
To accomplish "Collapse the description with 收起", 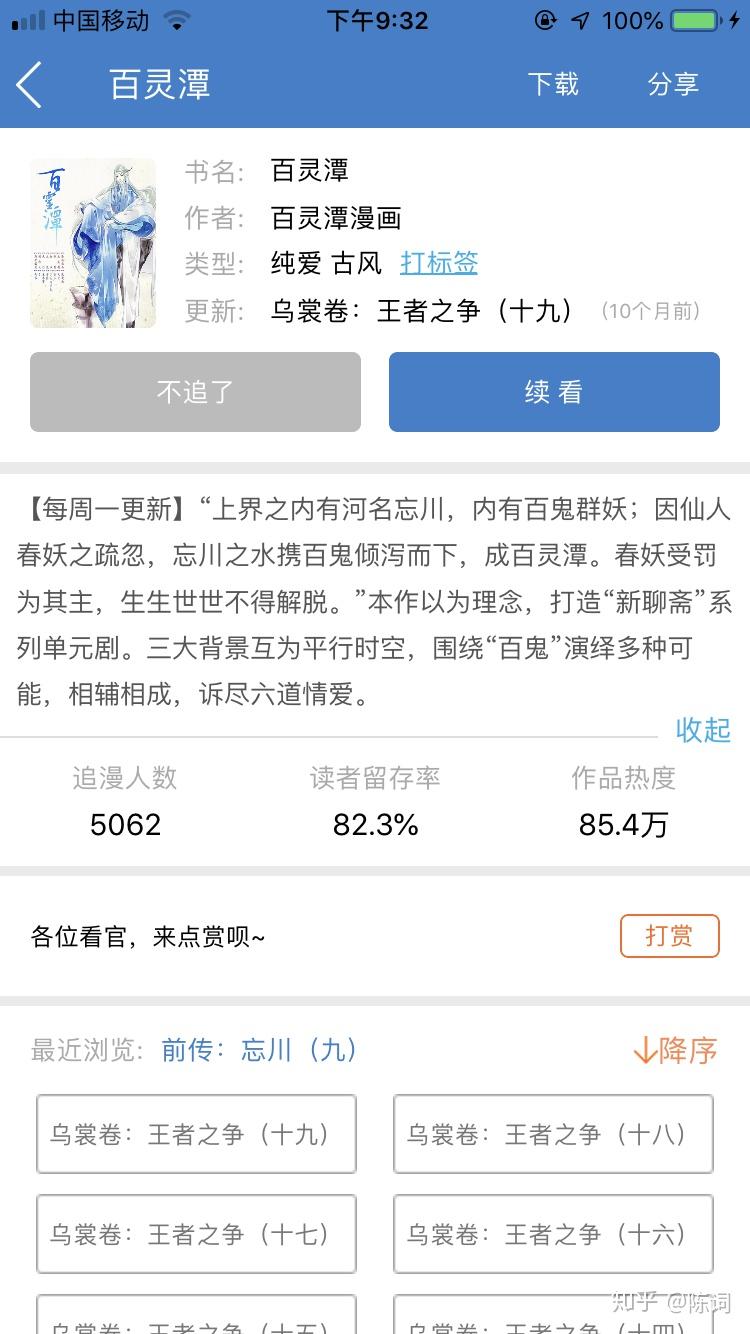I will (703, 730).
